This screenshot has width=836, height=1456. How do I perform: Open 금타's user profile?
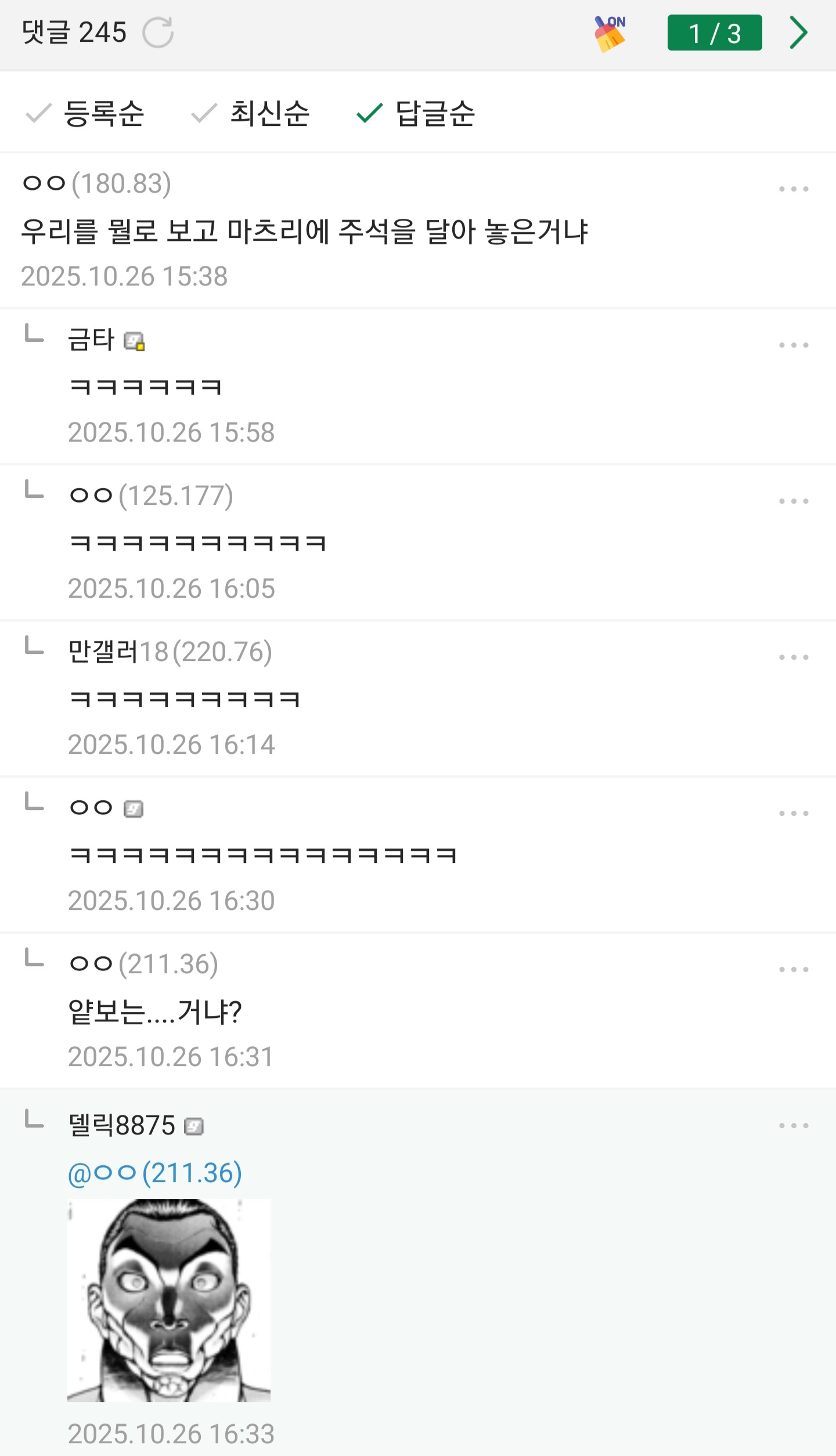[92, 339]
